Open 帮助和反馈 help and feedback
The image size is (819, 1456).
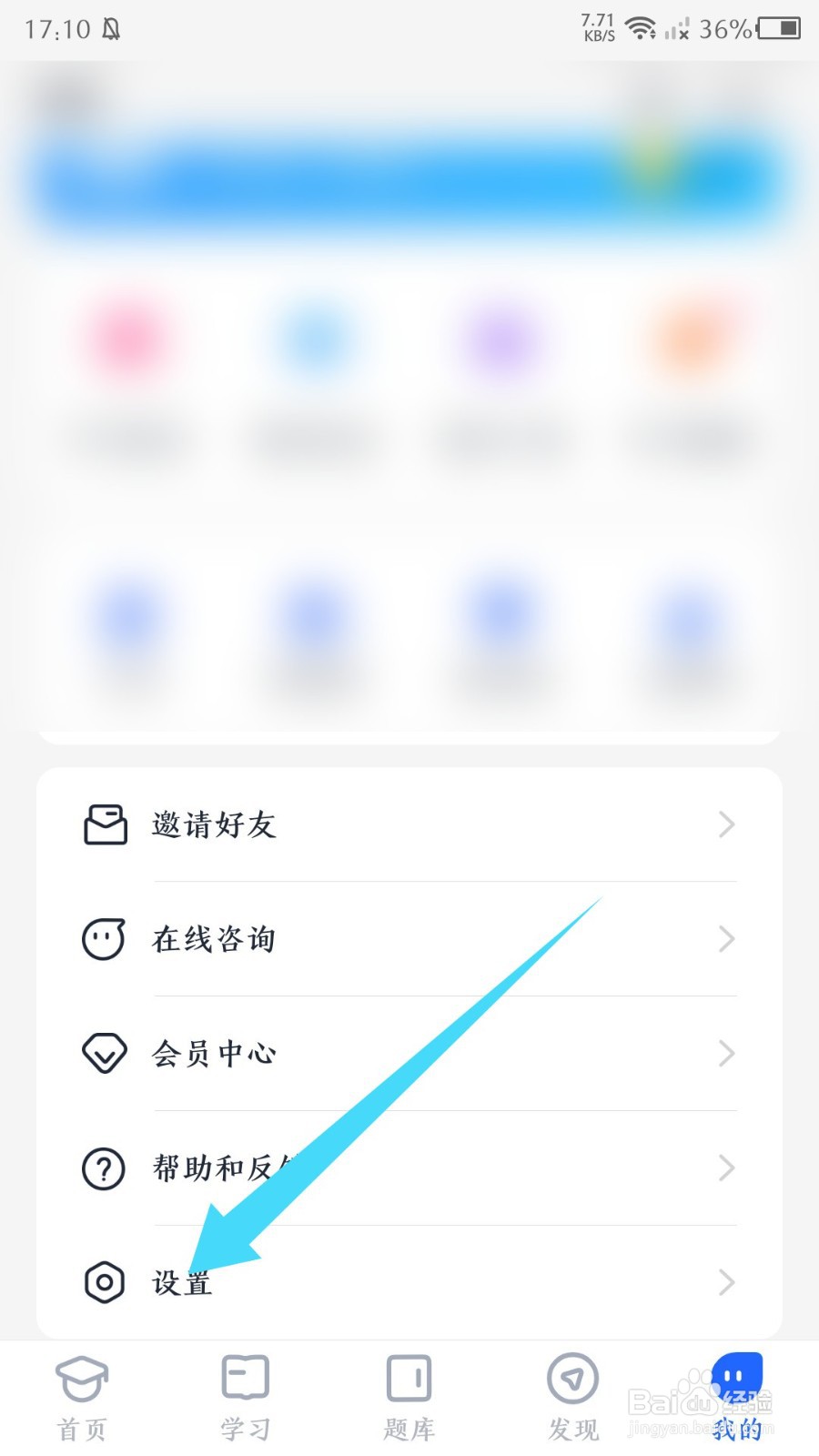409,1168
